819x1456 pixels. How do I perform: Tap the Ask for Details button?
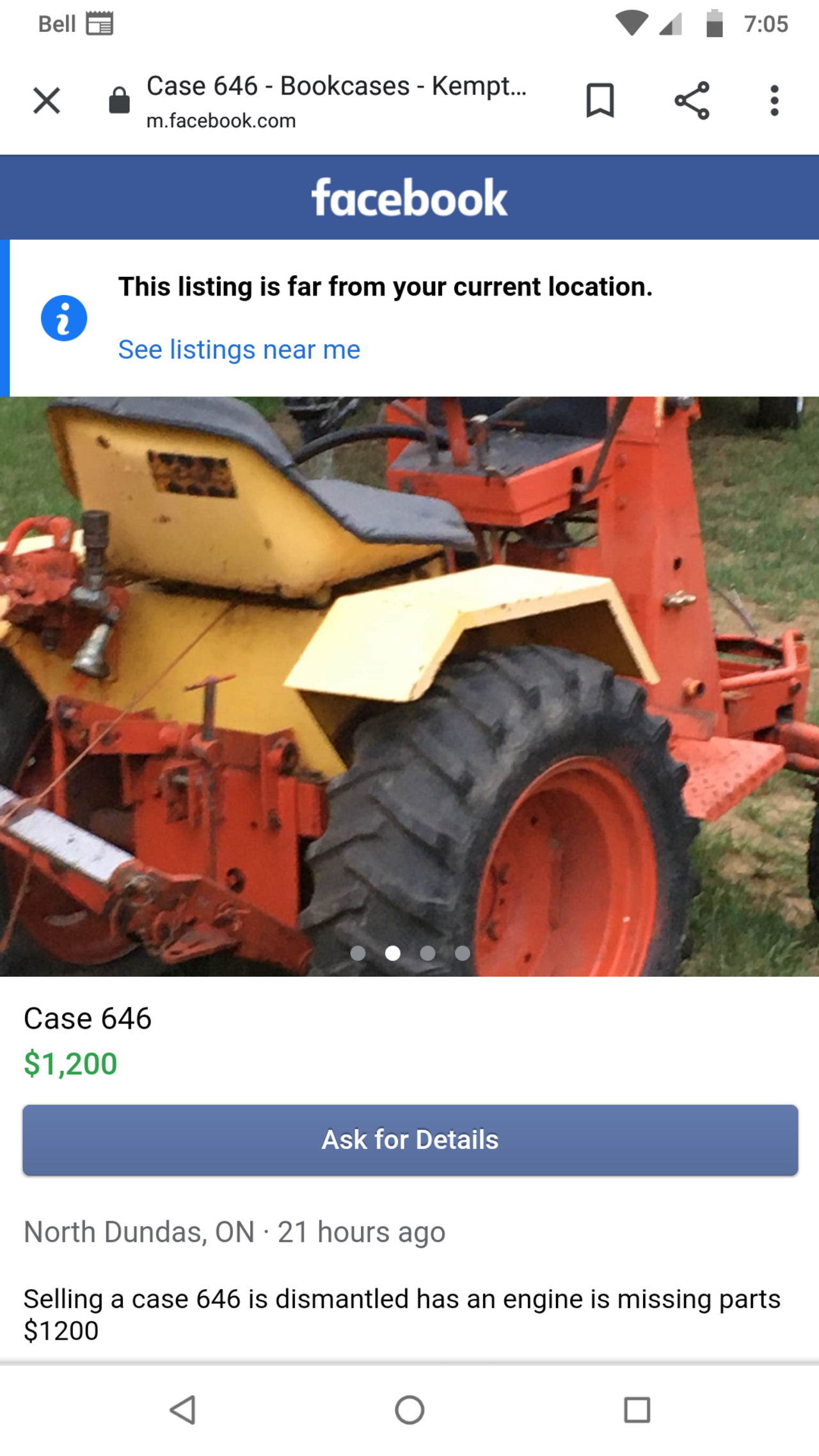click(410, 1140)
